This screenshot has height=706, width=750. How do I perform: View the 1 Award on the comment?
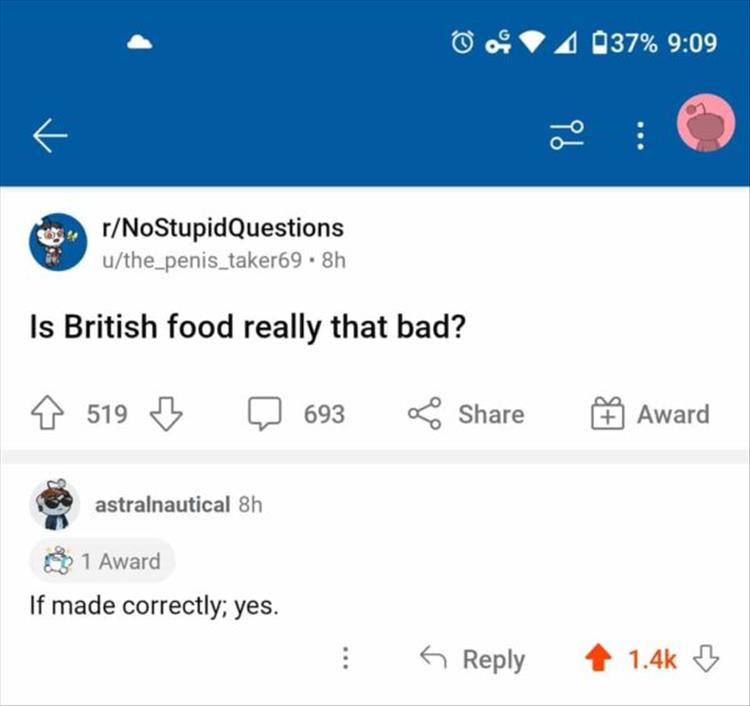pyautogui.click(x=102, y=561)
